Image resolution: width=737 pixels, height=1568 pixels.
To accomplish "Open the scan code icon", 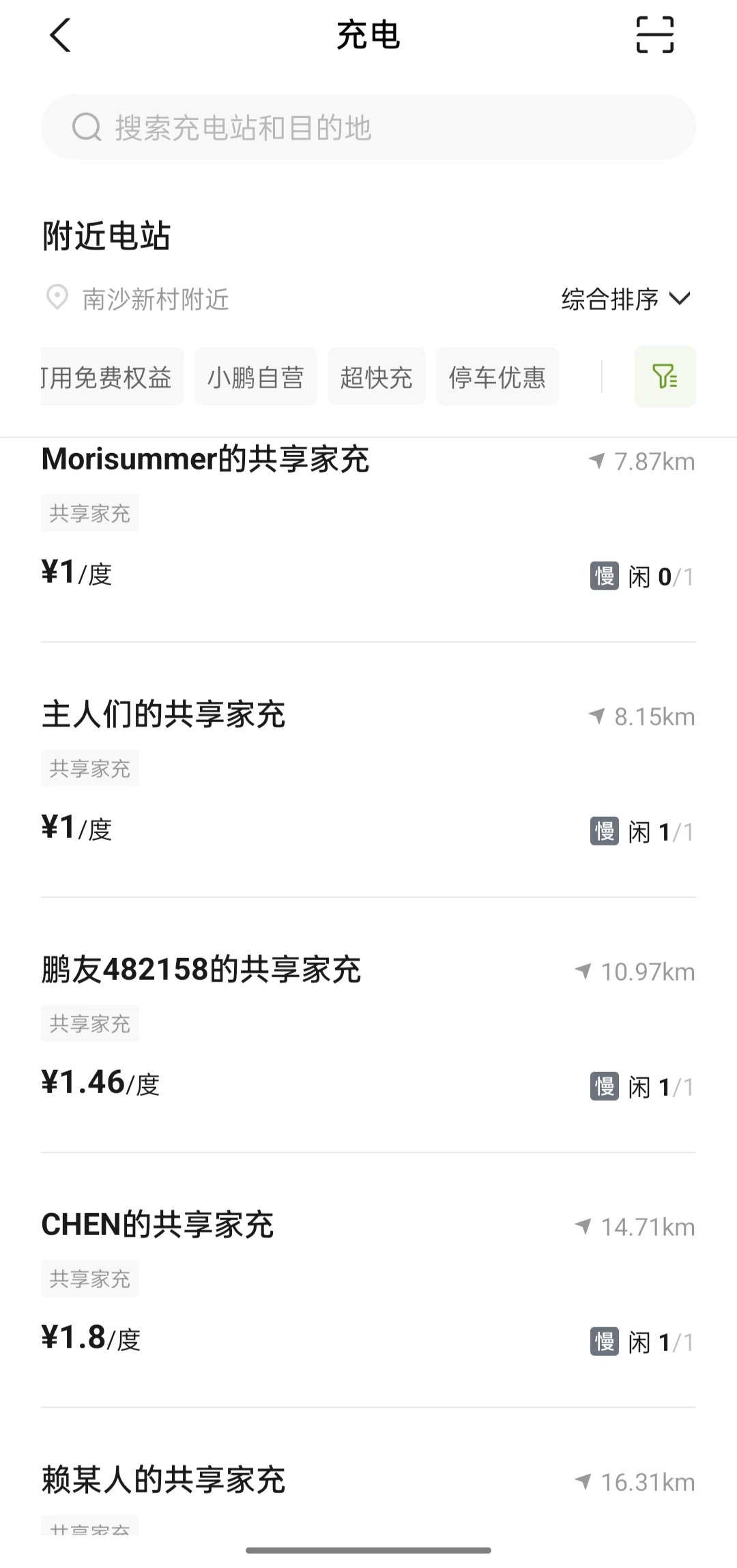I will click(x=654, y=35).
